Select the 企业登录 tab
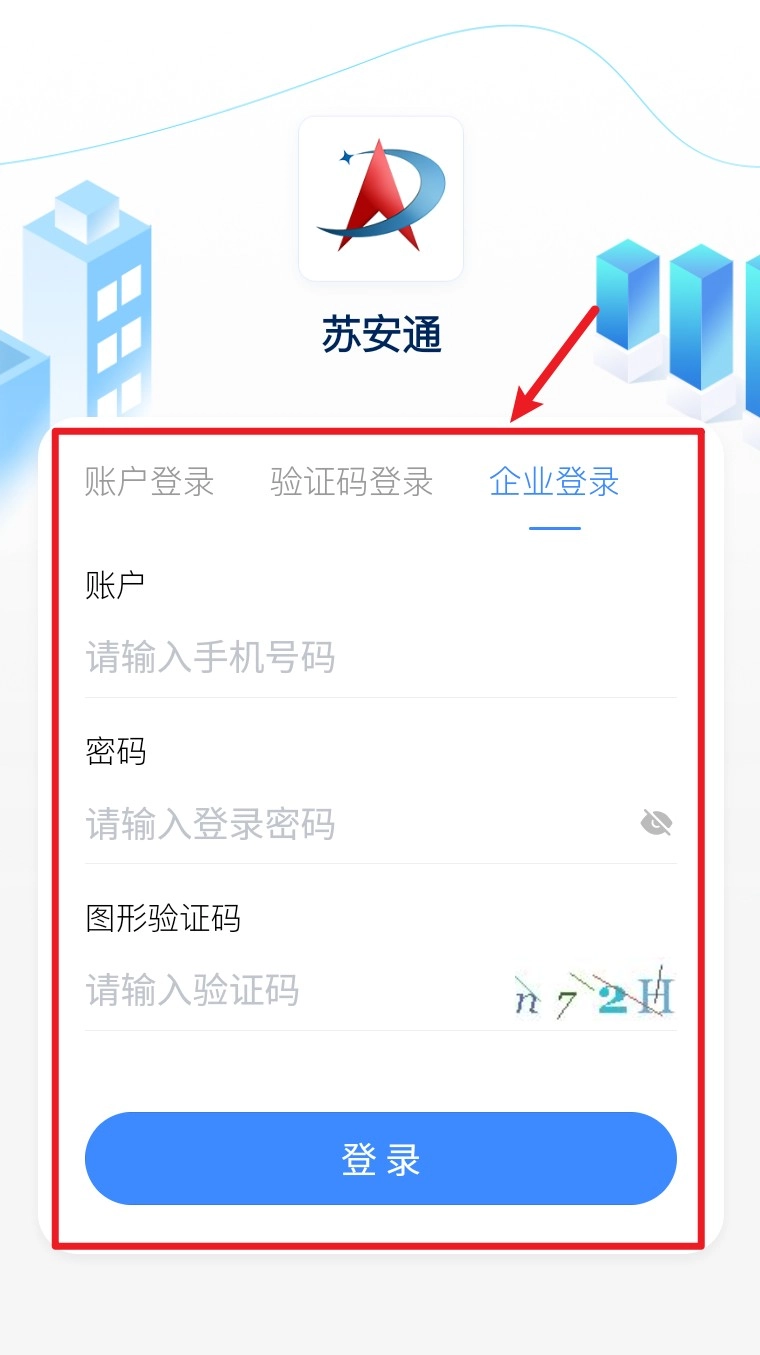This screenshot has height=1355, width=760. pos(554,482)
